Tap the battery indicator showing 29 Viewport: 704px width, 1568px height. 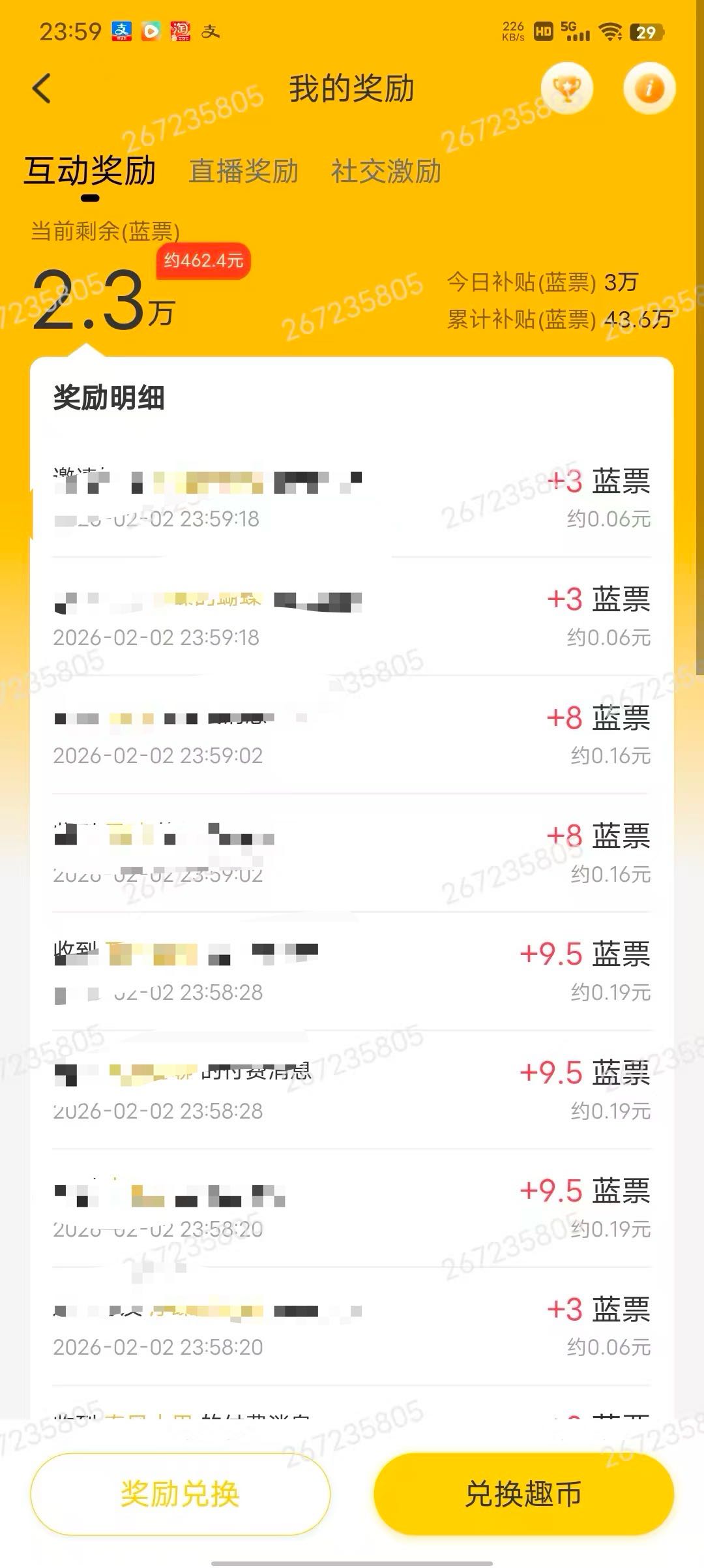coord(647,31)
